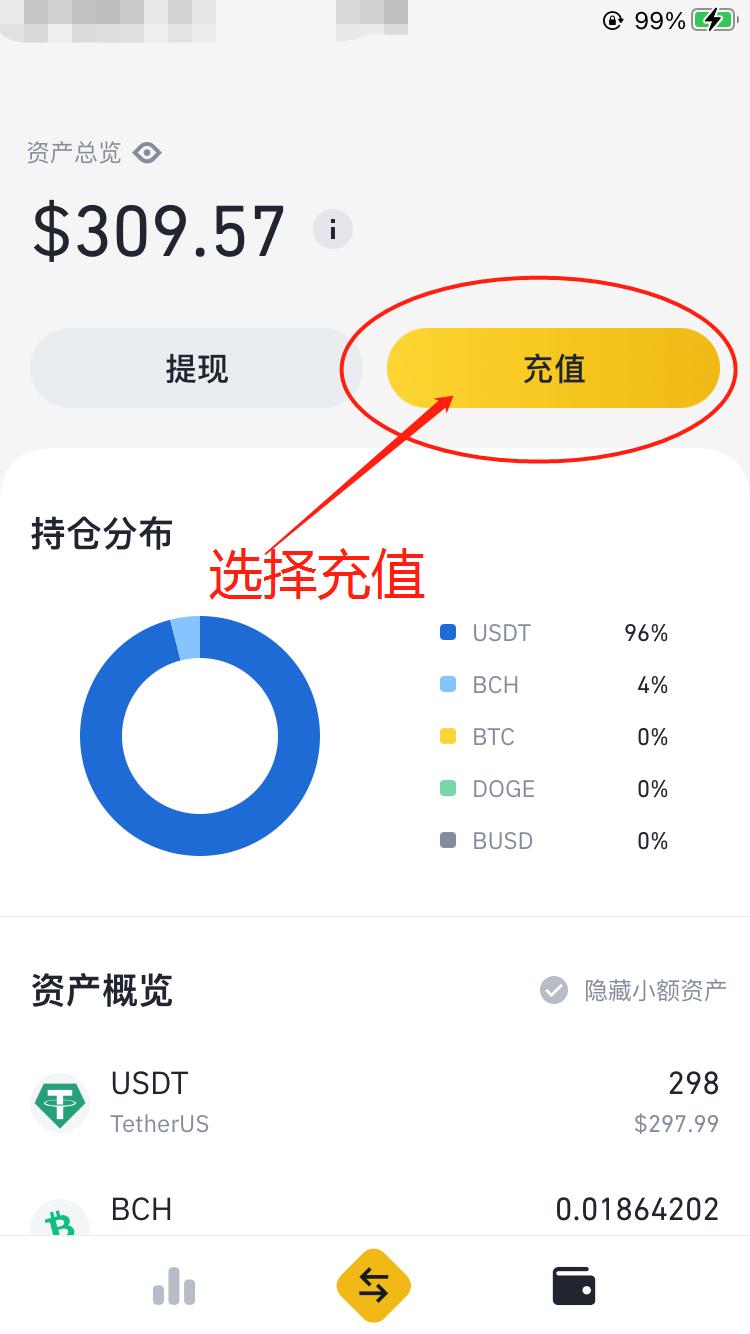Open the BCH asset row
Viewport: 750px width, 1334px height.
tap(374, 1212)
